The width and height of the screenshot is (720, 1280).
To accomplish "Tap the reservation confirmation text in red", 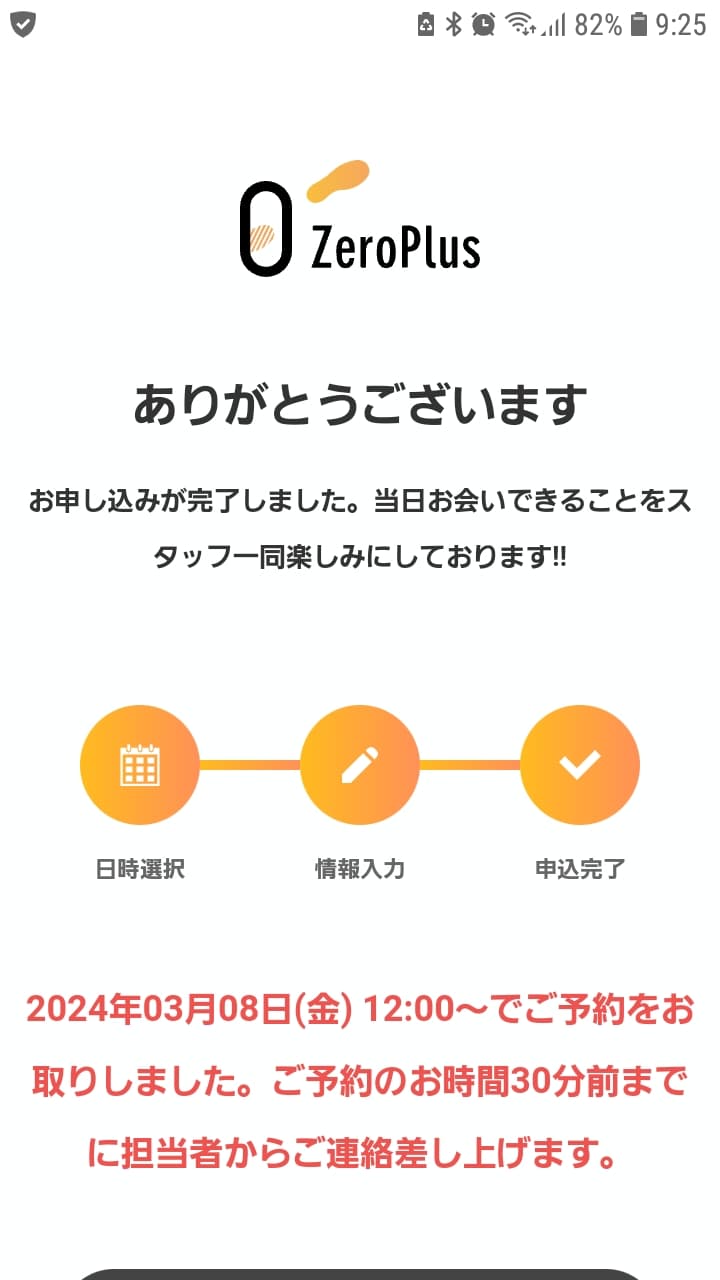I will pyautogui.click(x=360, y=1075).
